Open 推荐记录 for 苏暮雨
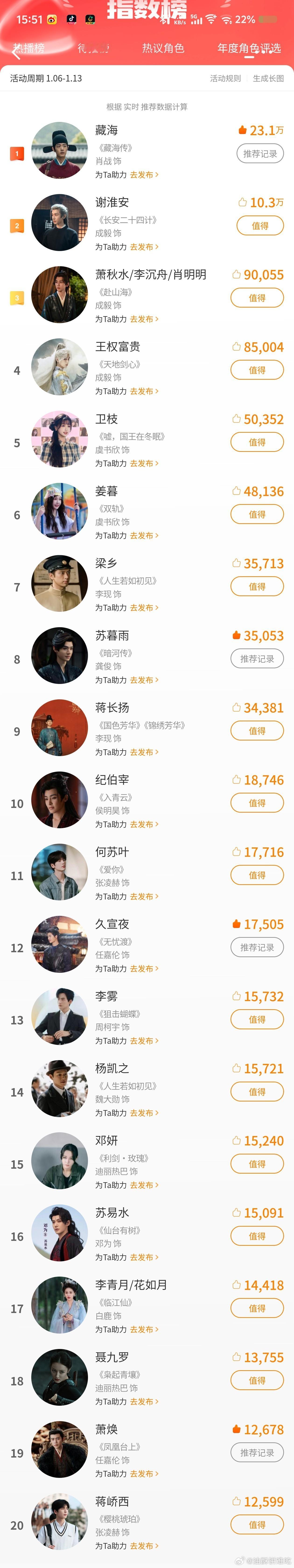 (x=257, y=659)
